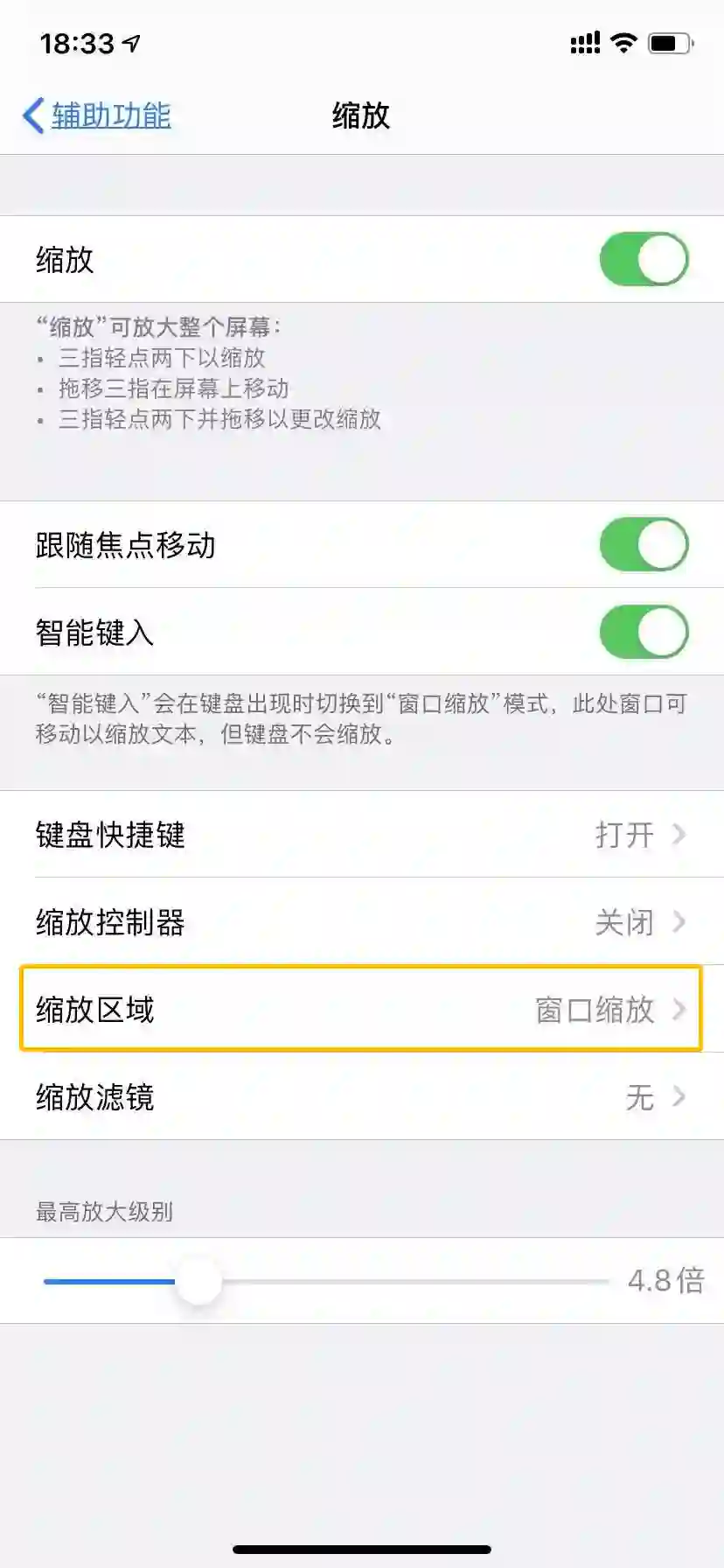Disable 跟随焦点移动
The width and height of the screenshot is (724, 1568).
[x=644, y=544]
